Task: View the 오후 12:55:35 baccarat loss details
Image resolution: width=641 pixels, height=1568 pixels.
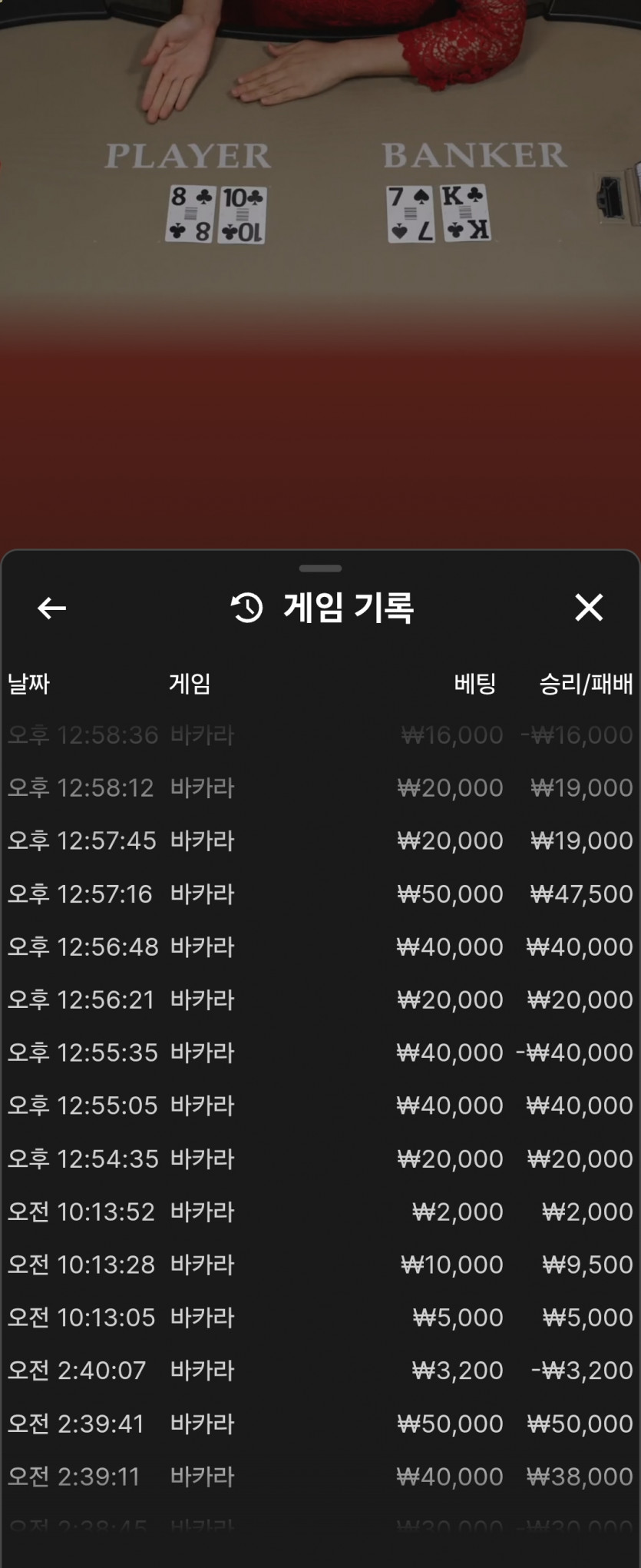Action: click(x=320, y=1053)
